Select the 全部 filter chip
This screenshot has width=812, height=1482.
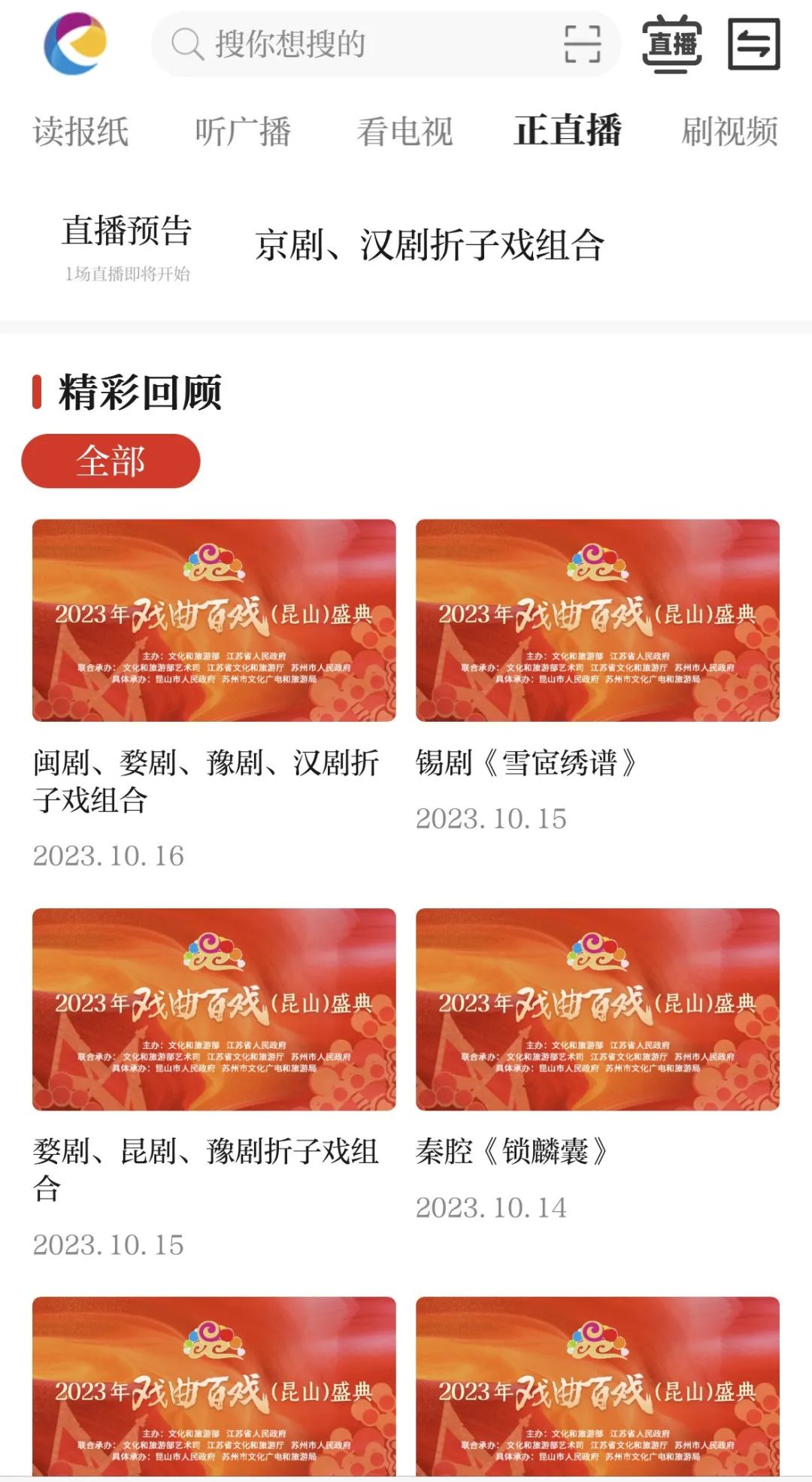[x=111, y=461]
